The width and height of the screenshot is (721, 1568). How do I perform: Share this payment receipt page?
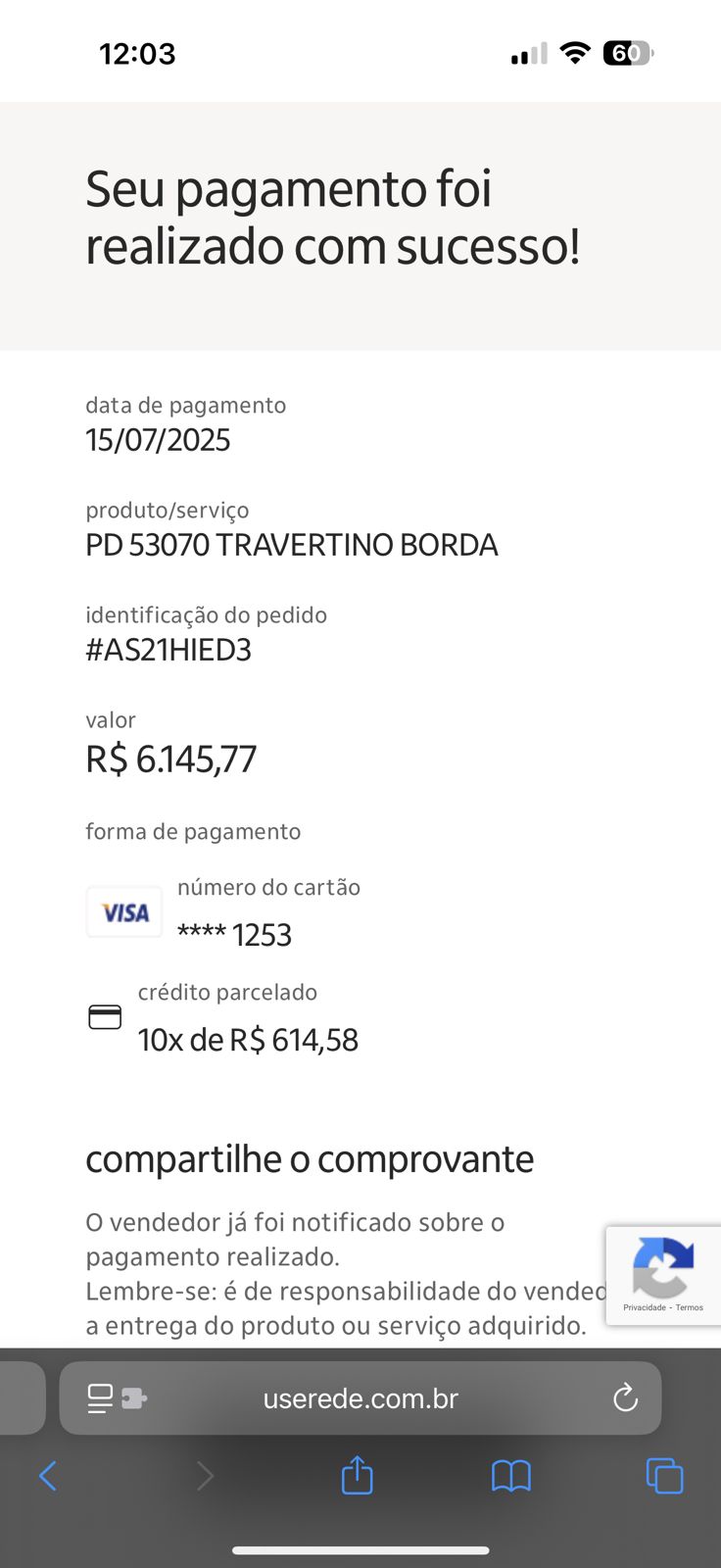(357, 1476)
